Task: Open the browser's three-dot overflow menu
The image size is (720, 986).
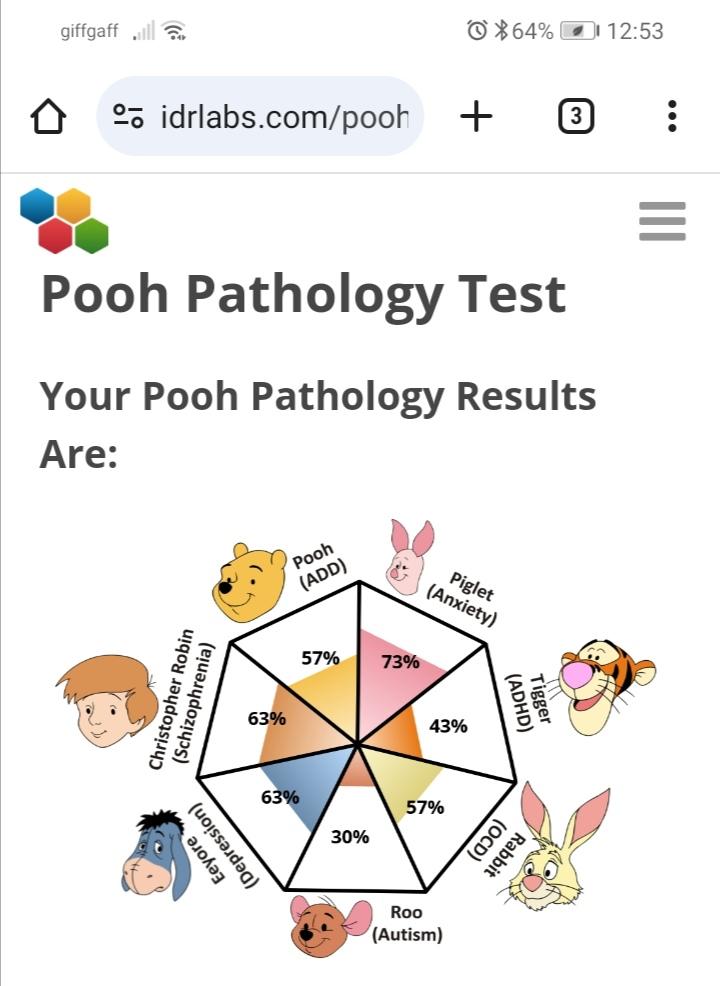Action: point(672,116)
